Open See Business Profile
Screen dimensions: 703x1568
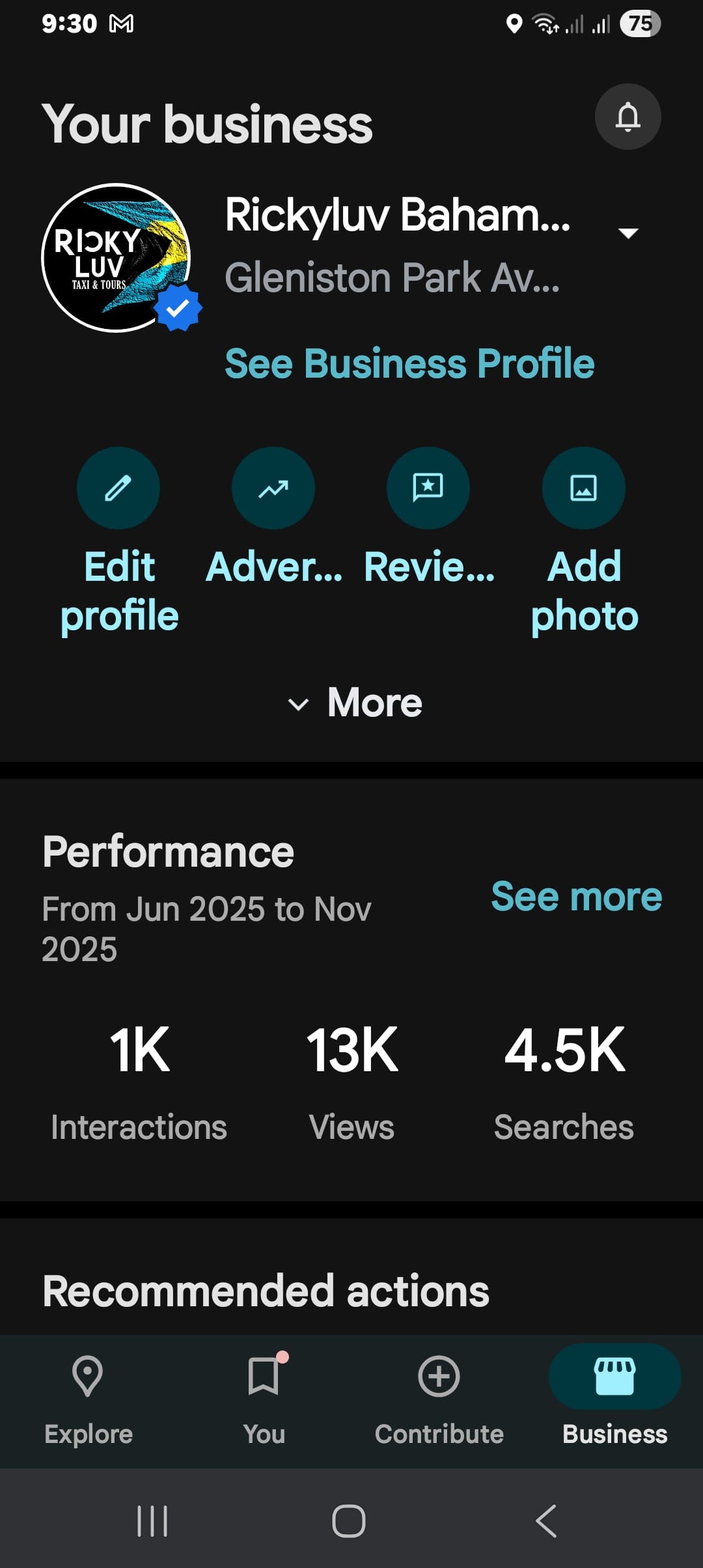pos(409,363)
